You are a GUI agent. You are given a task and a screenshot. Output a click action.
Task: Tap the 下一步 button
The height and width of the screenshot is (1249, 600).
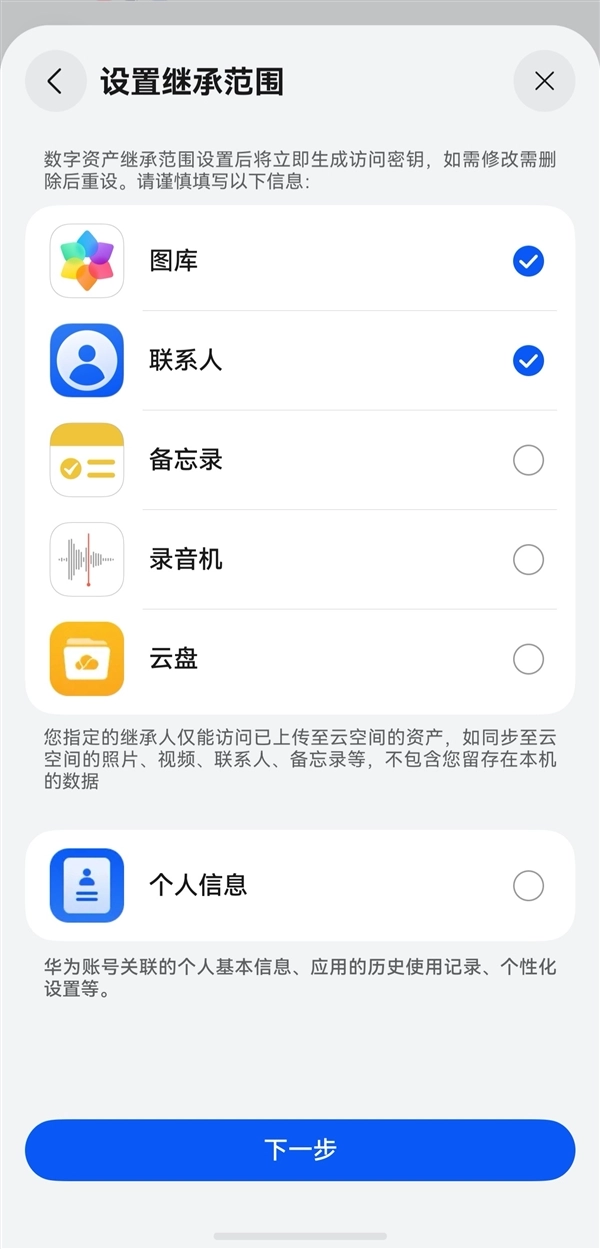(300, 1150)
